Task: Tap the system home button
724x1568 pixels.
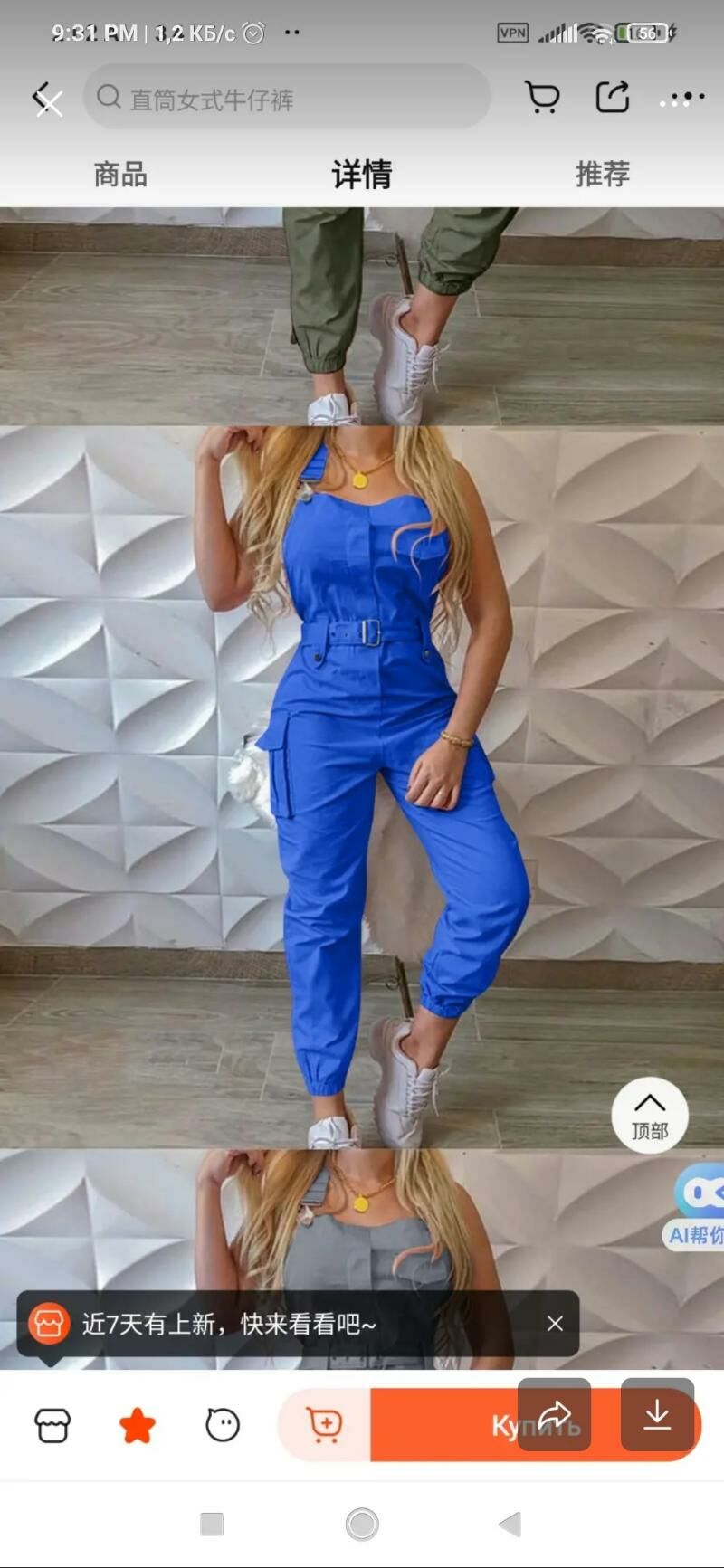Action: click(x=362, y=1525)
